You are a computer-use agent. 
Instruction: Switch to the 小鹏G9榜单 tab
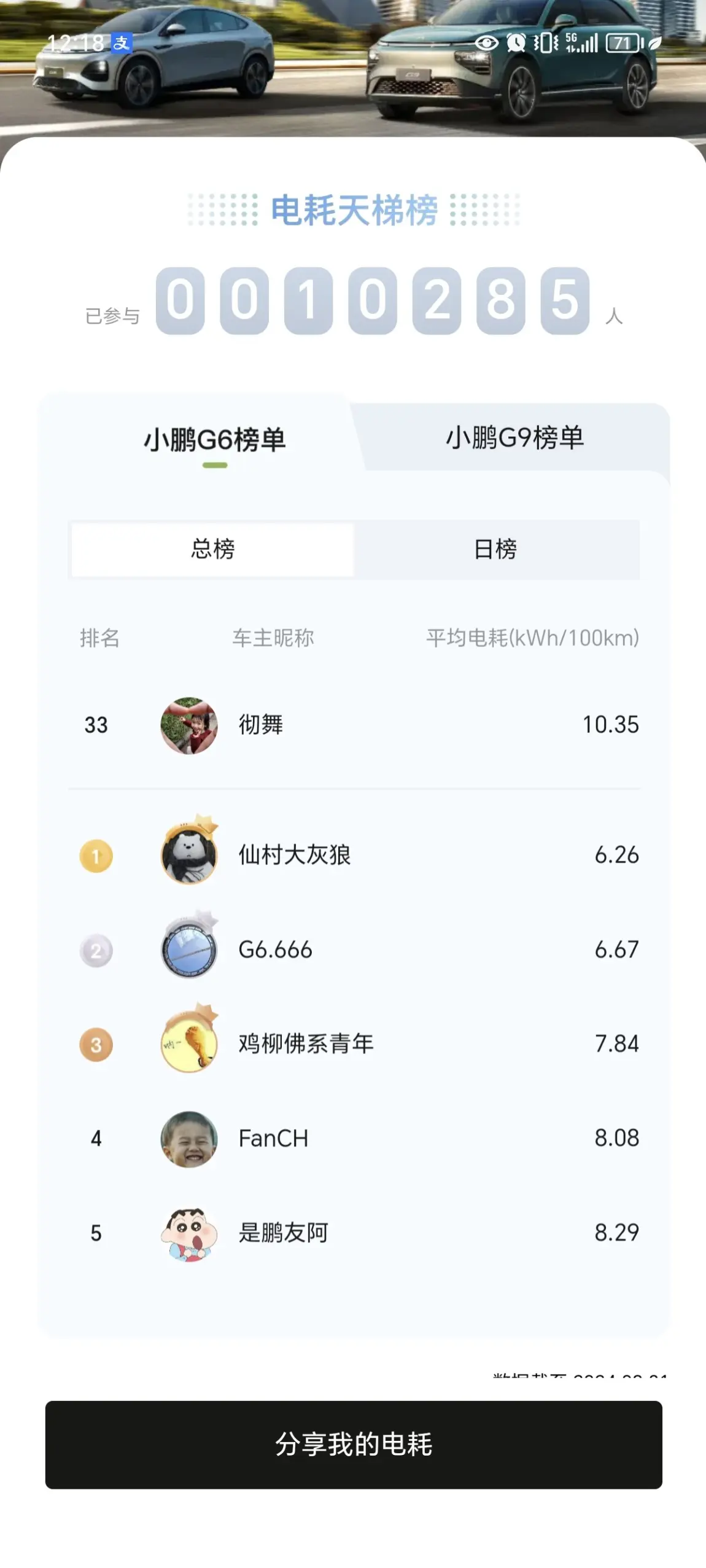coord(514,438)
